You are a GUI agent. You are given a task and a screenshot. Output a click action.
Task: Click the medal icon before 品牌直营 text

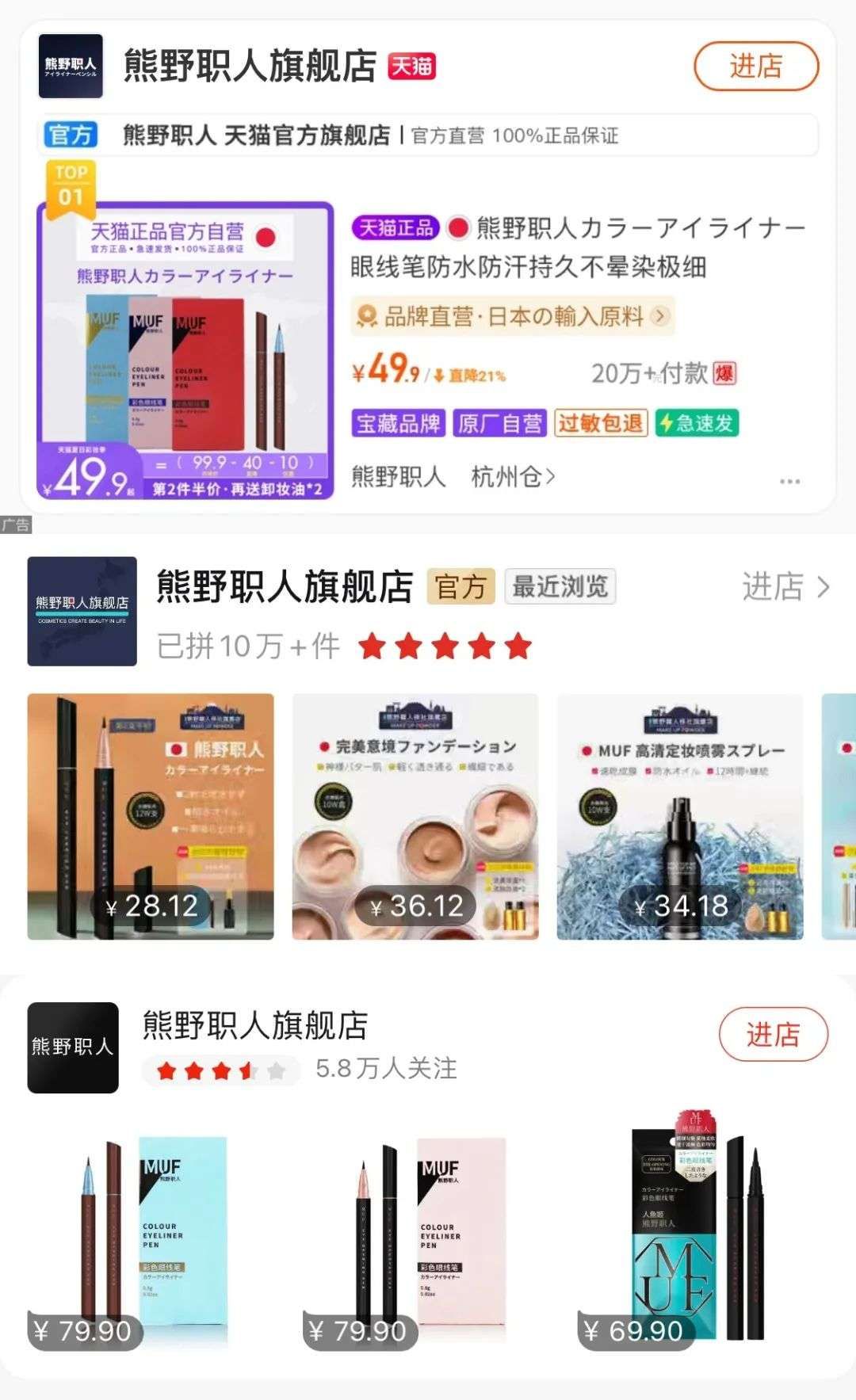click(369, 315)
